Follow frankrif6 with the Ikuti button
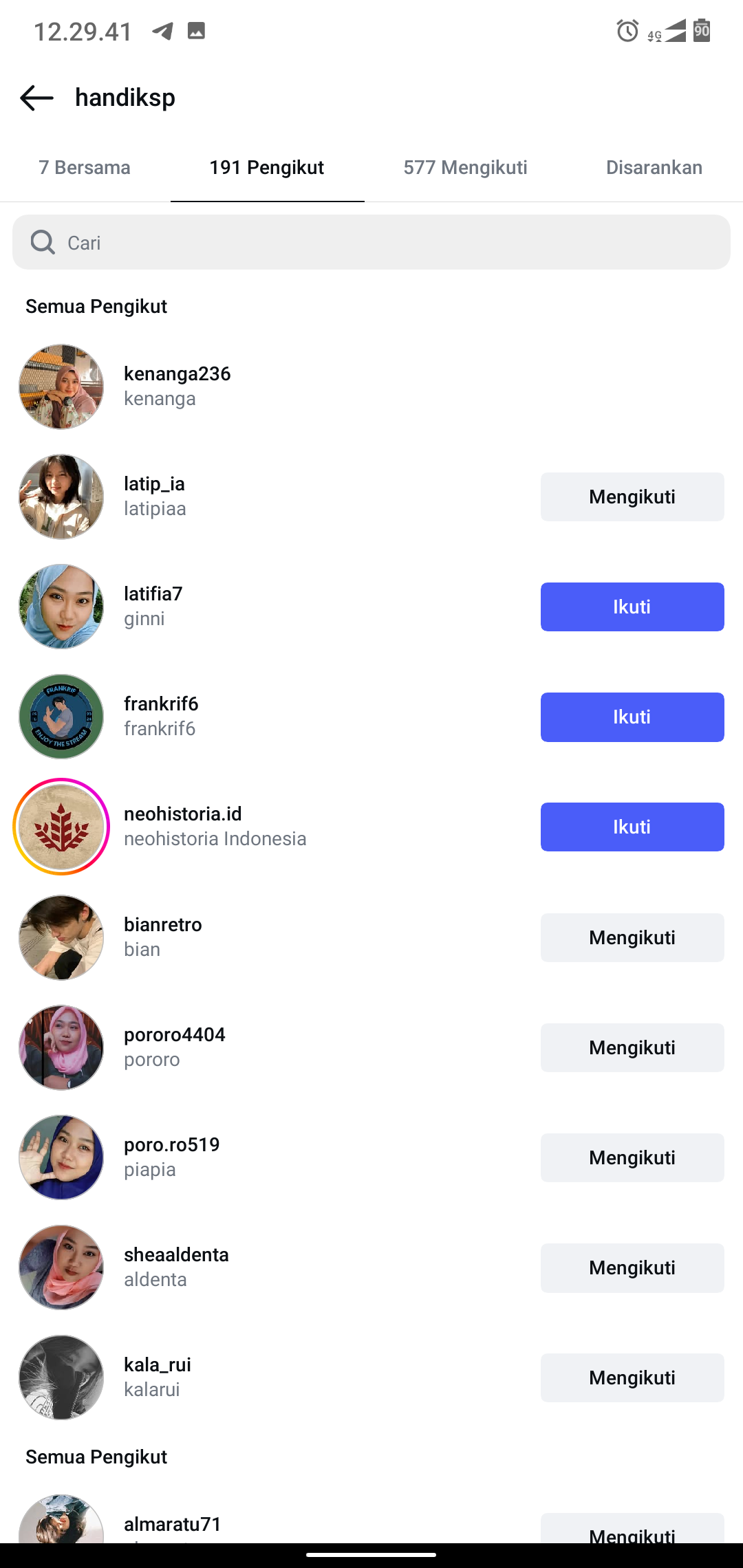This screenshot has height=1568, width=743. 632,717
